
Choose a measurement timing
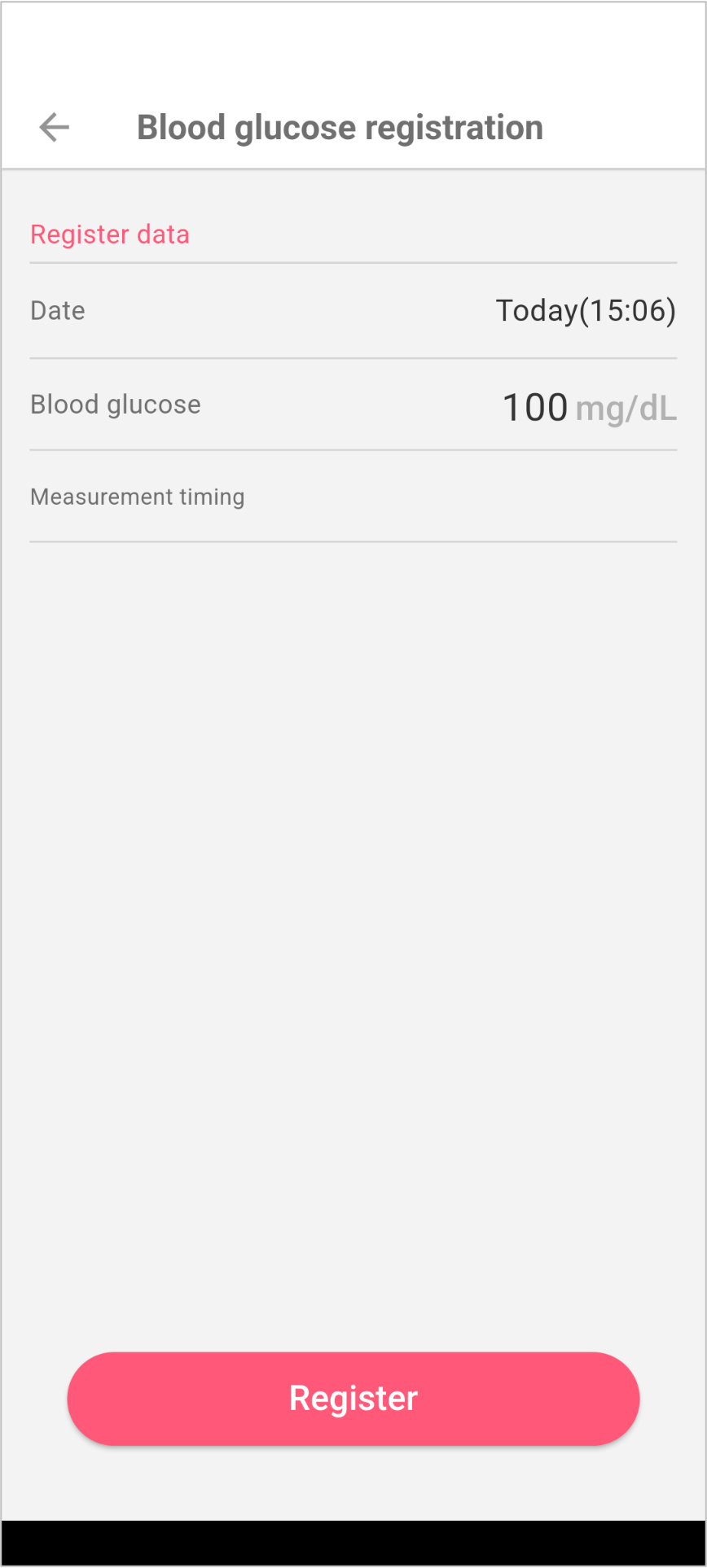coord(353,497)
